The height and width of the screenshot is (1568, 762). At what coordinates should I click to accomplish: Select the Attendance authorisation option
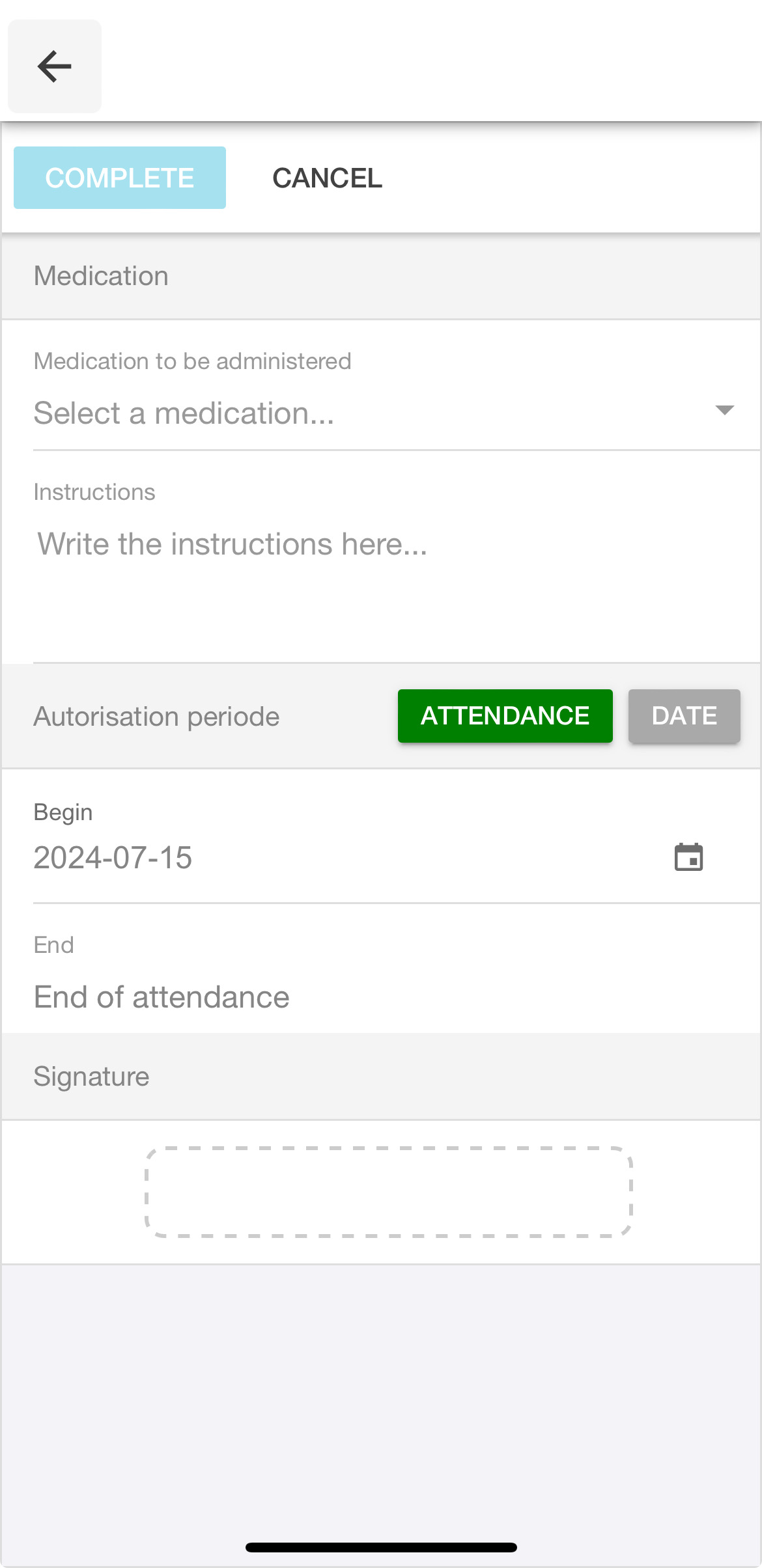[505, 716]
